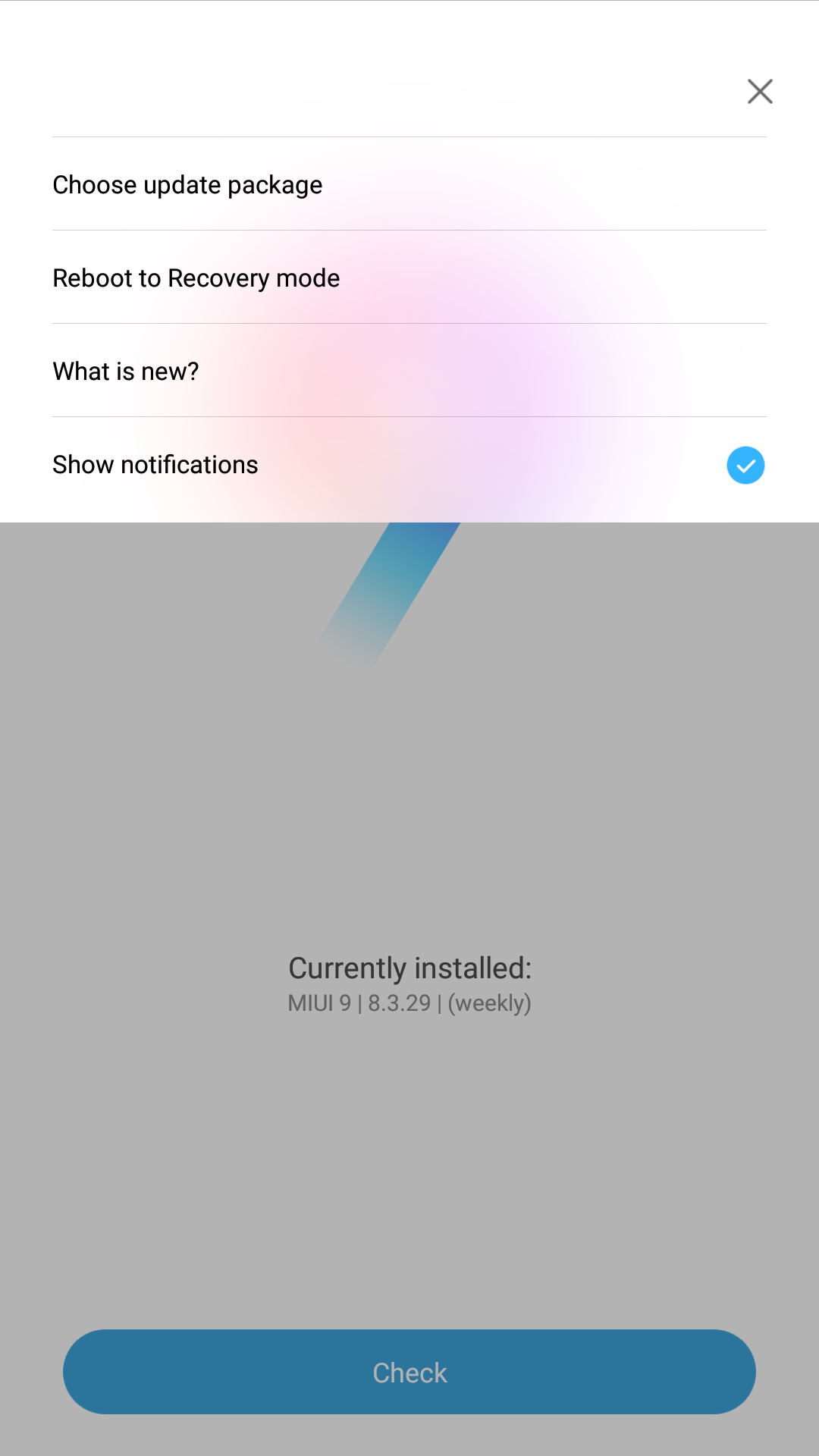Close the options menu
This screenshot has height=1456, width=819.
[x=760, y=92]
